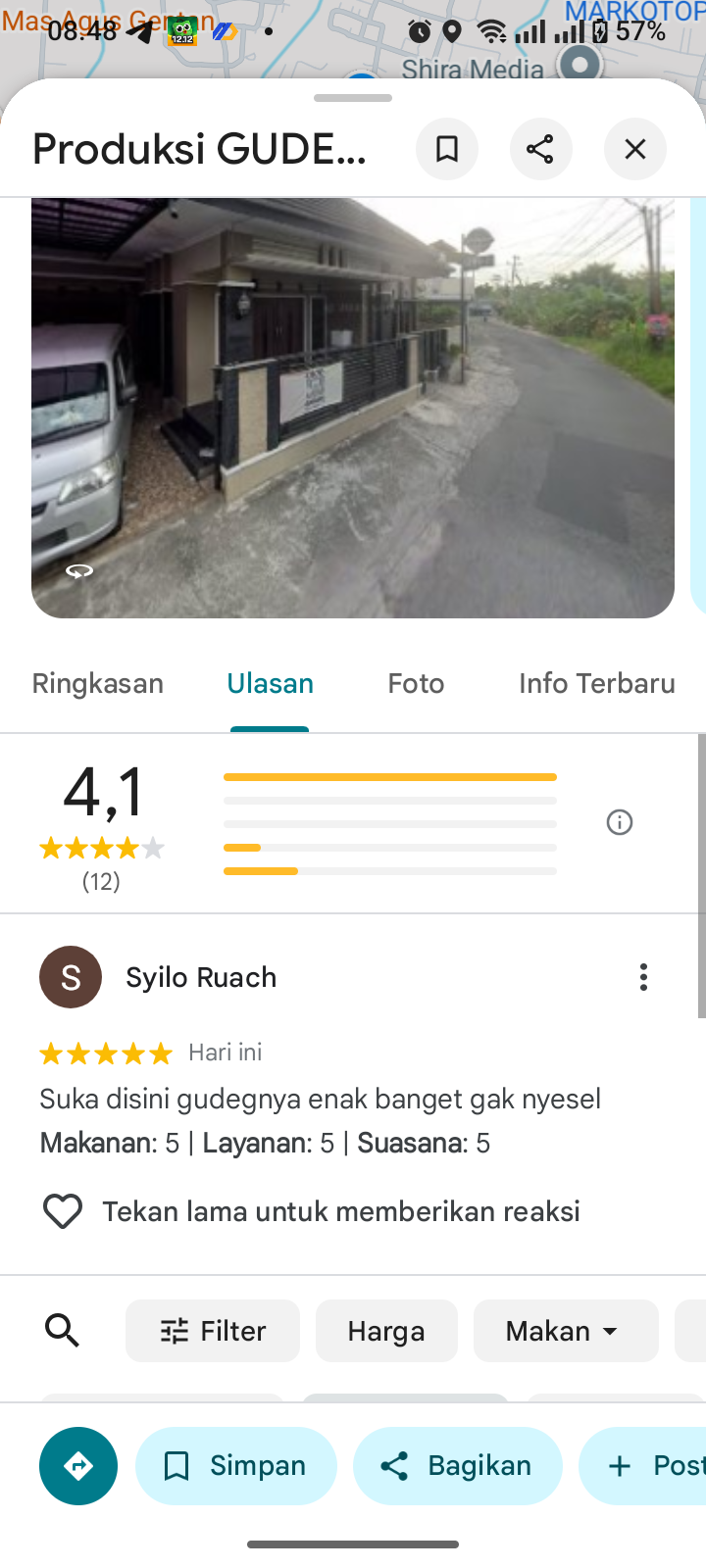The height and width of the screenshot is (1568, 706).
Task: Close the place details sheet
Action: 635,149
